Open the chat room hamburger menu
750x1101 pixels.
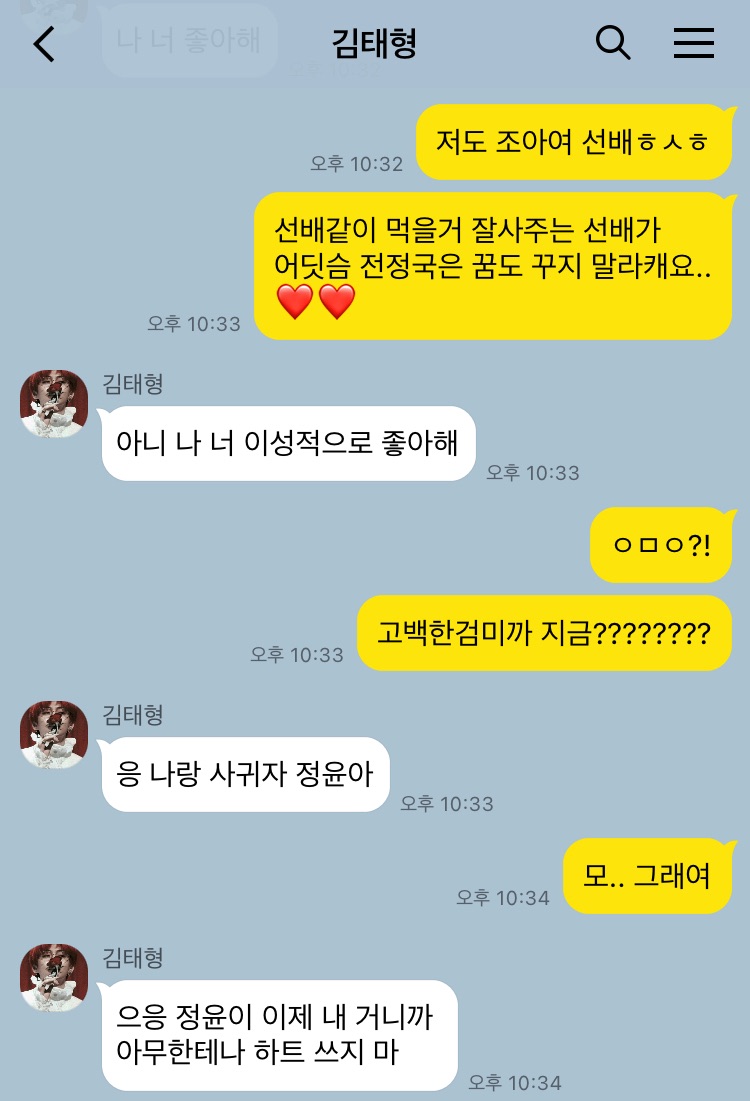pyautogui.click(x=693, y=43)
